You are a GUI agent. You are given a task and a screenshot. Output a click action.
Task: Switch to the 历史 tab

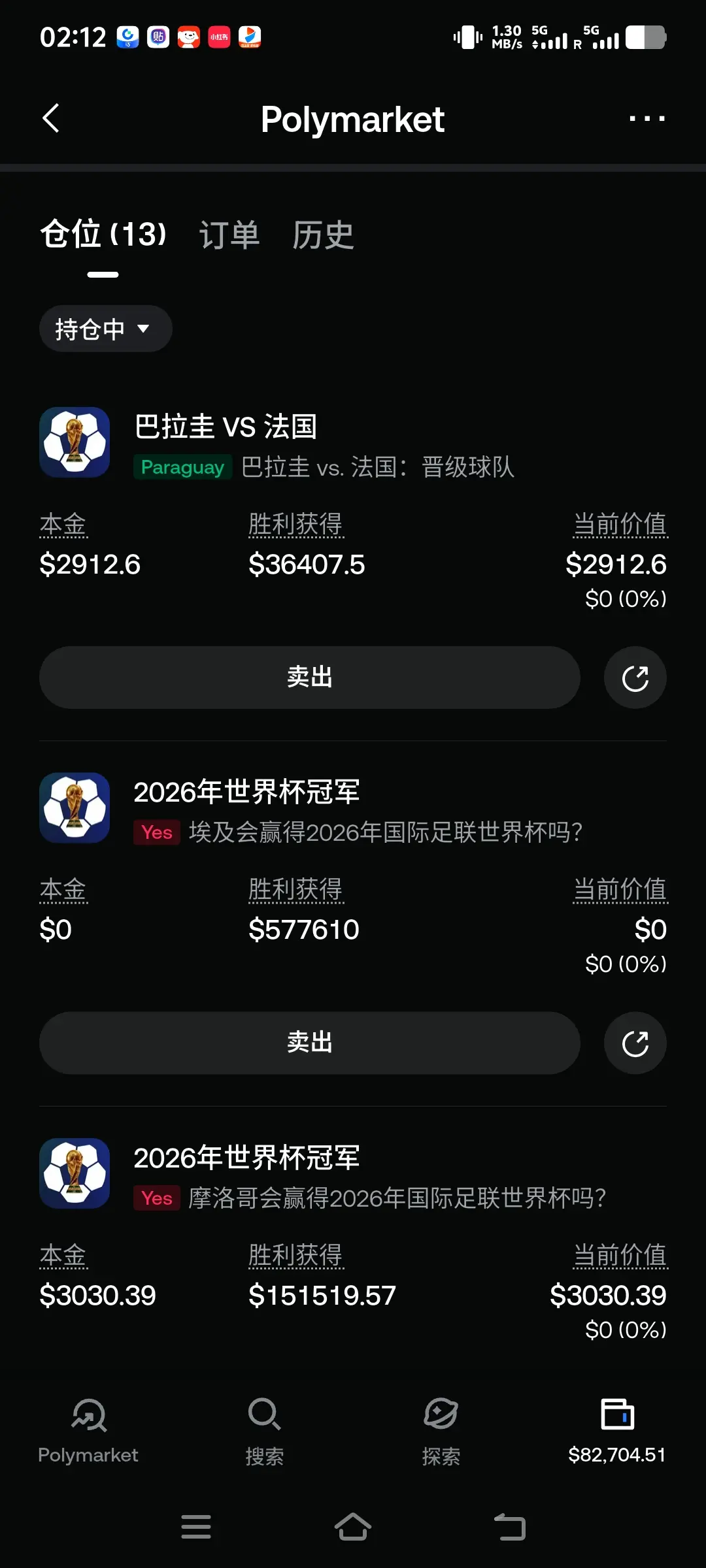coord(323,235)
